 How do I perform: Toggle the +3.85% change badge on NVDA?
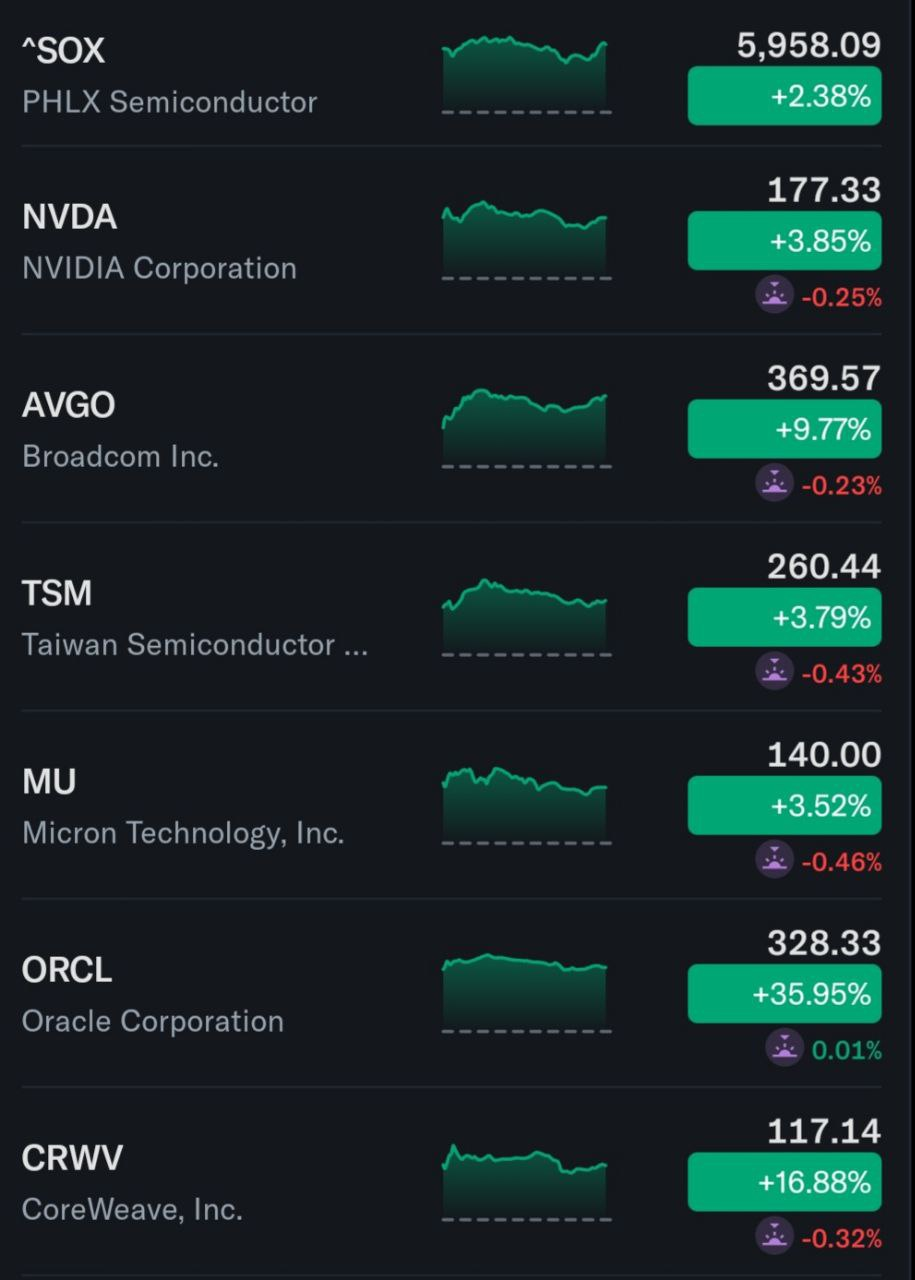[784, 241]
